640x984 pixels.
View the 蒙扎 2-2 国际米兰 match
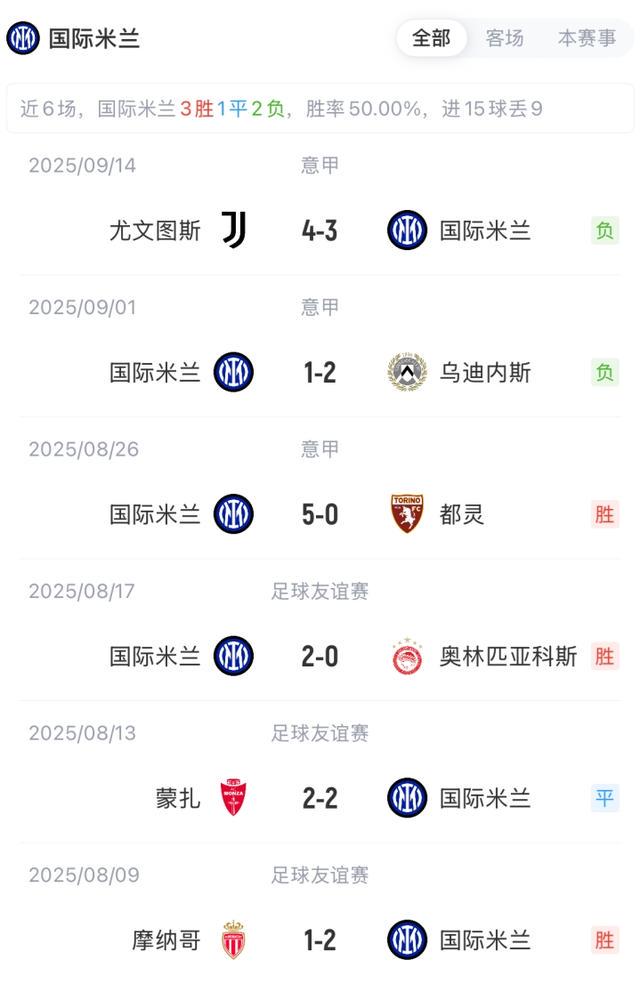(320, 799)
